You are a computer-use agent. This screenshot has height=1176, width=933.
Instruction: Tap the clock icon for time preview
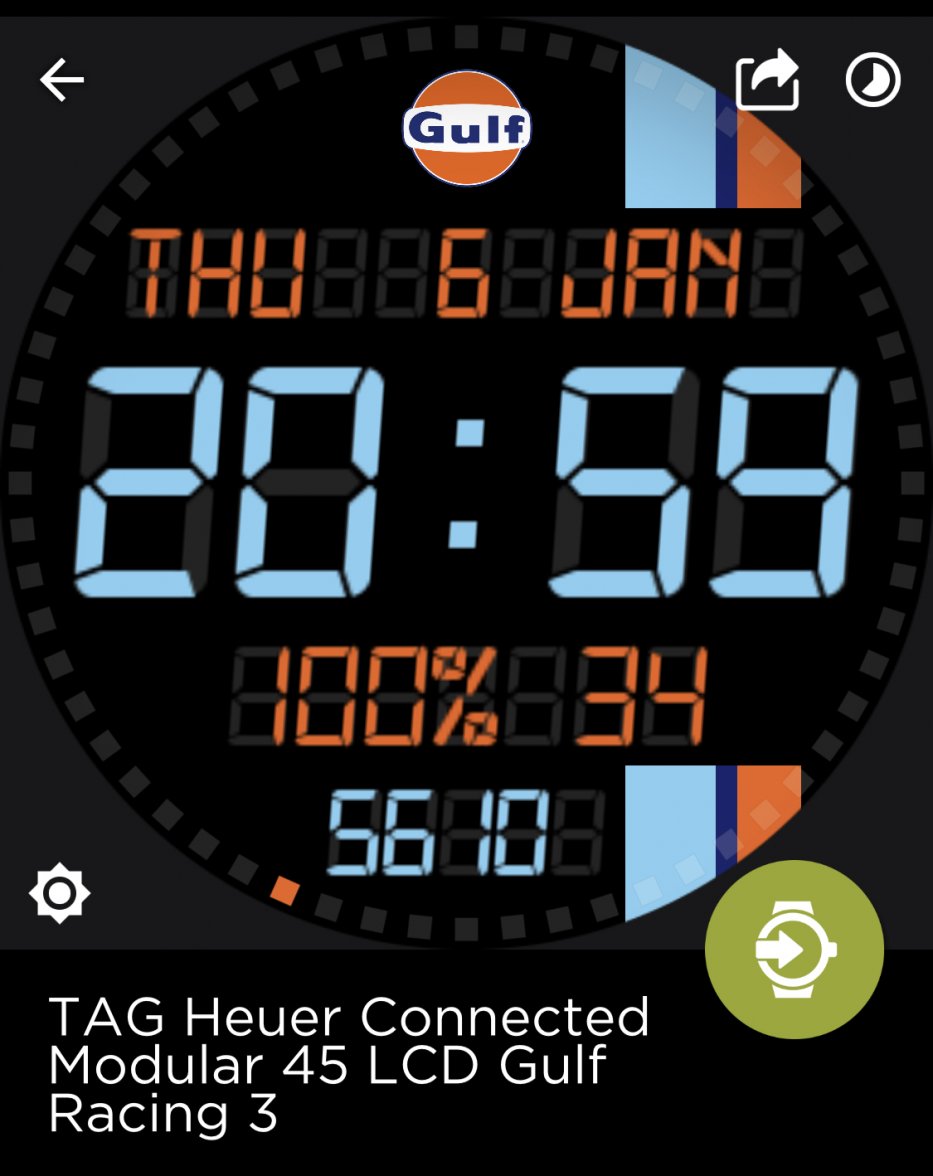point(873,80)
